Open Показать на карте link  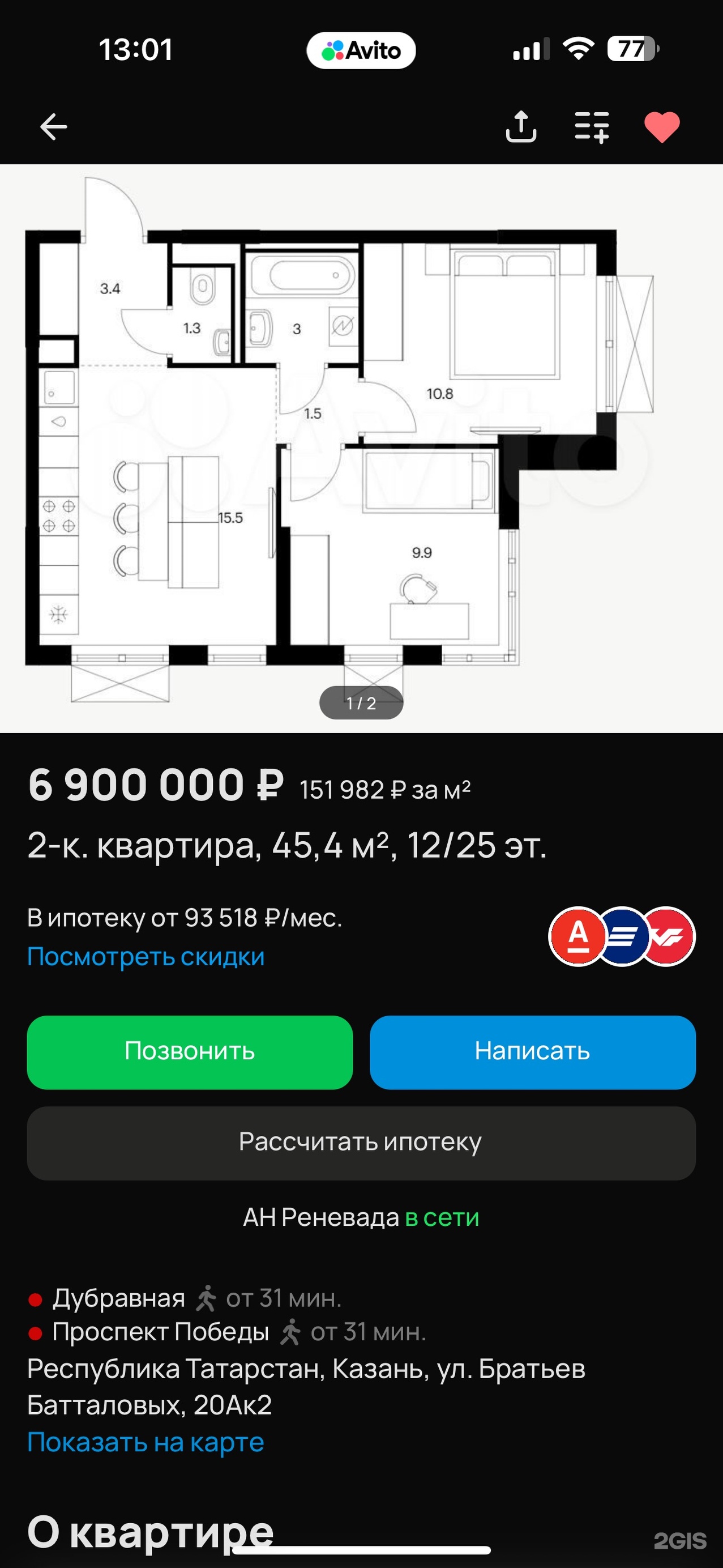tap(146, 1442)
